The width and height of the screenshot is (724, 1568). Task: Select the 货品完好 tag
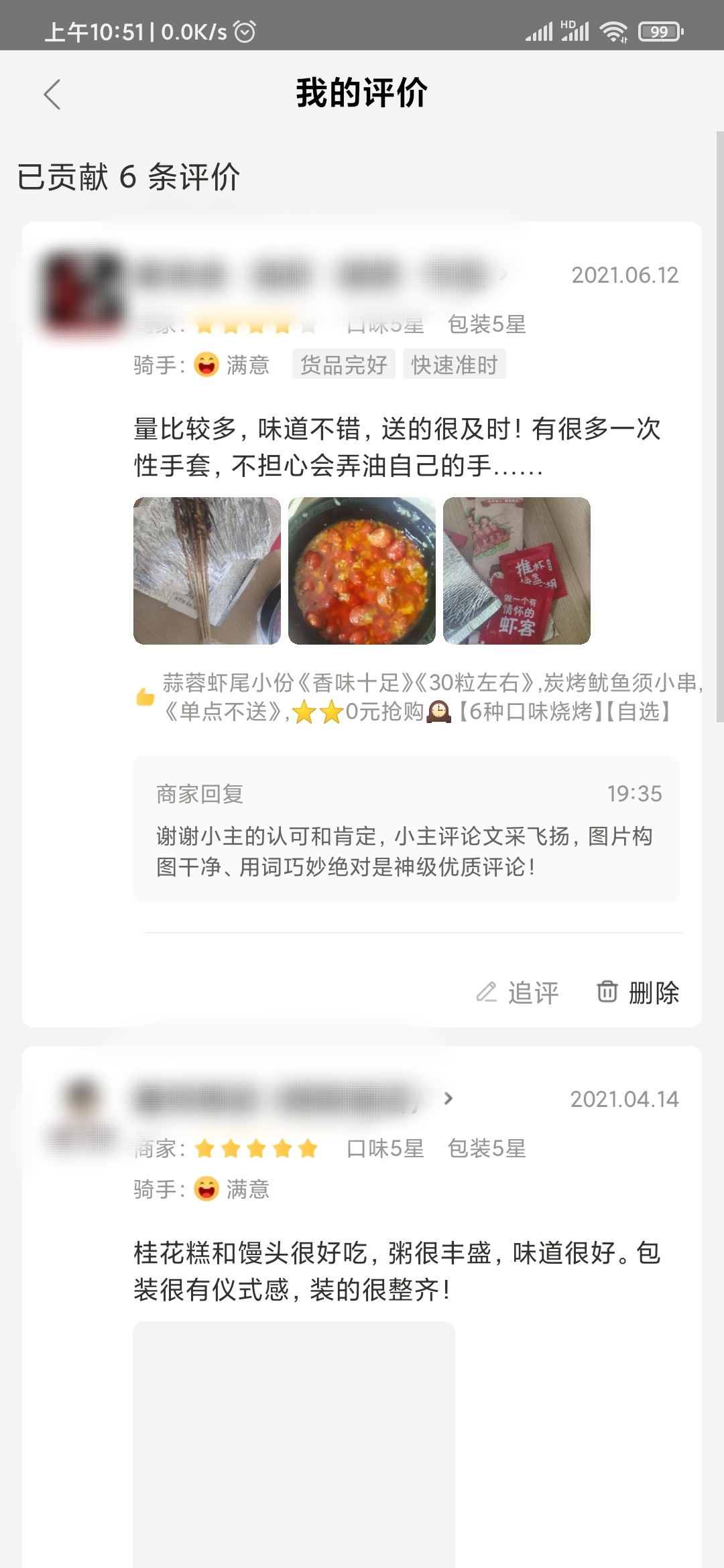coord(345,364)
